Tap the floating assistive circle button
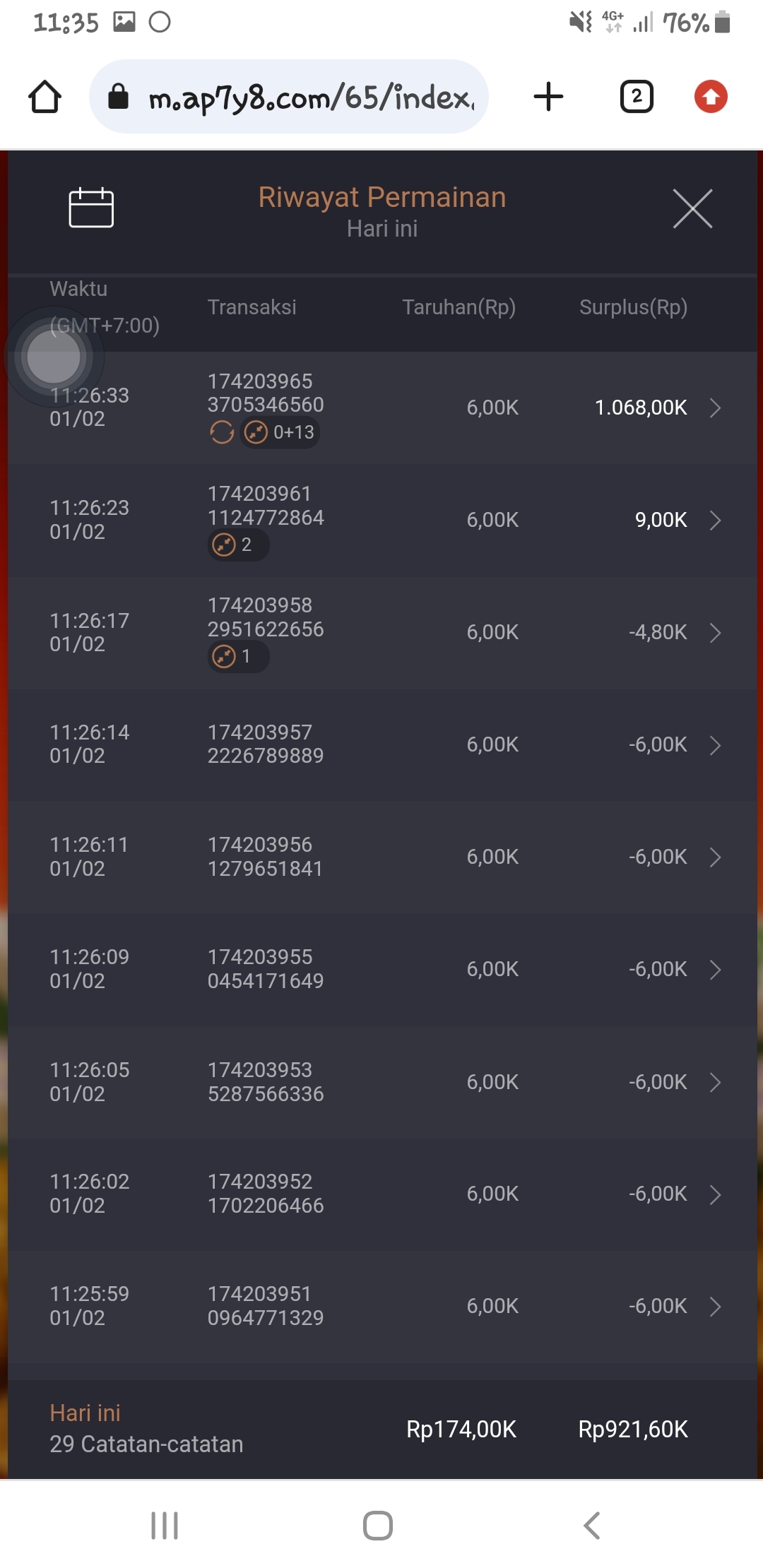Screen dimensions: 763x1568 tap(54, 357)
